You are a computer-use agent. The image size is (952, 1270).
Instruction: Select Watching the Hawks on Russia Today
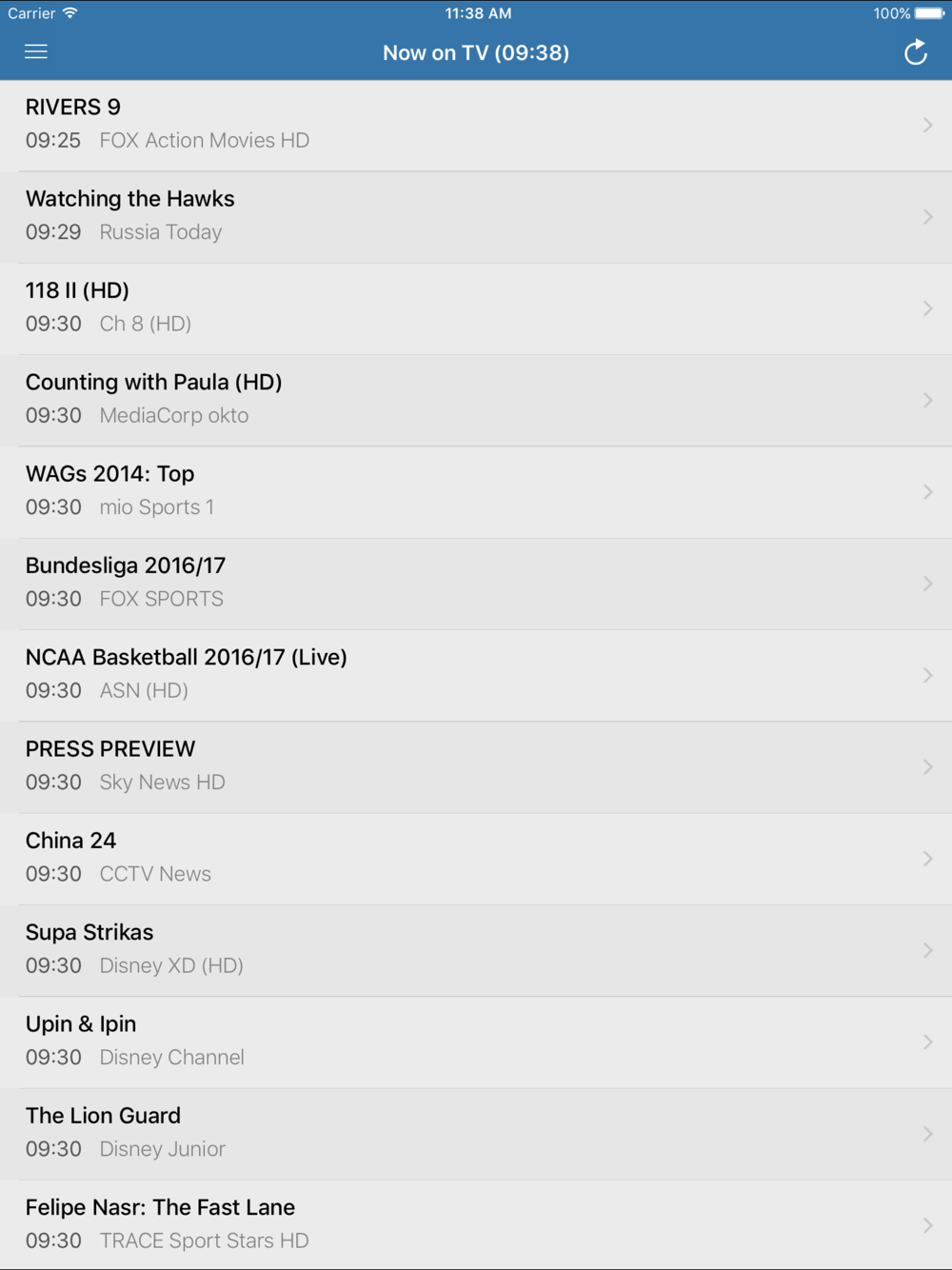pos(476,216)
